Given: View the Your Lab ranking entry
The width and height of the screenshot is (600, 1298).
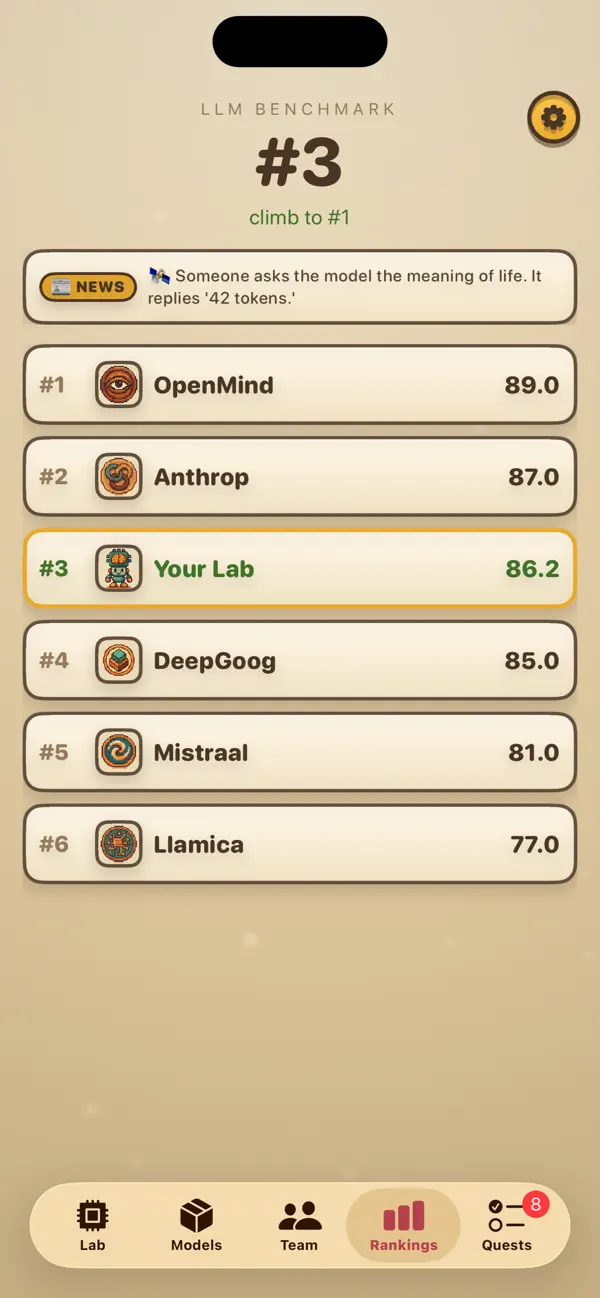Looking at the screenshot, I should [300, 569].
